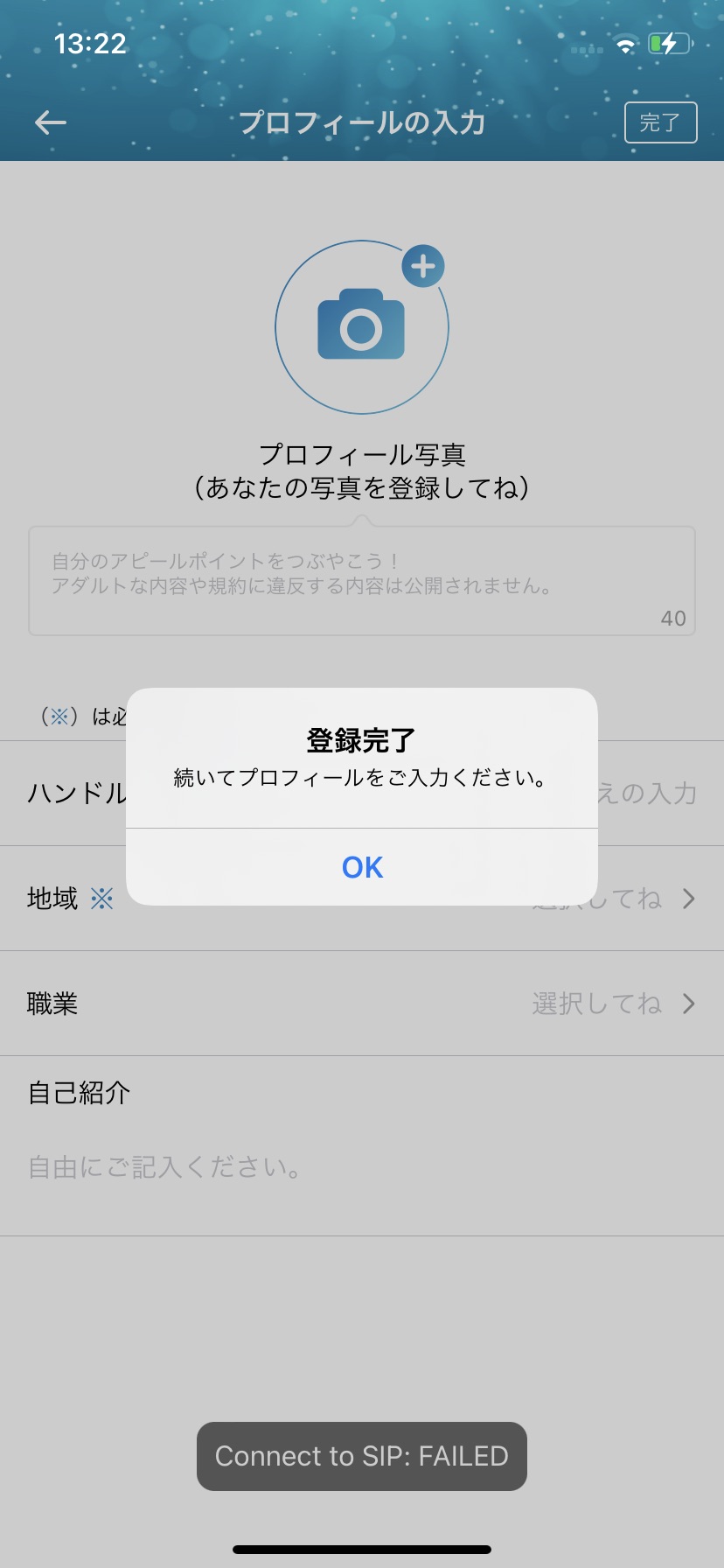Go back using the arrow icon
Image resolution: width=724 pixels, height=1568 pixels.
pos(51,122)
